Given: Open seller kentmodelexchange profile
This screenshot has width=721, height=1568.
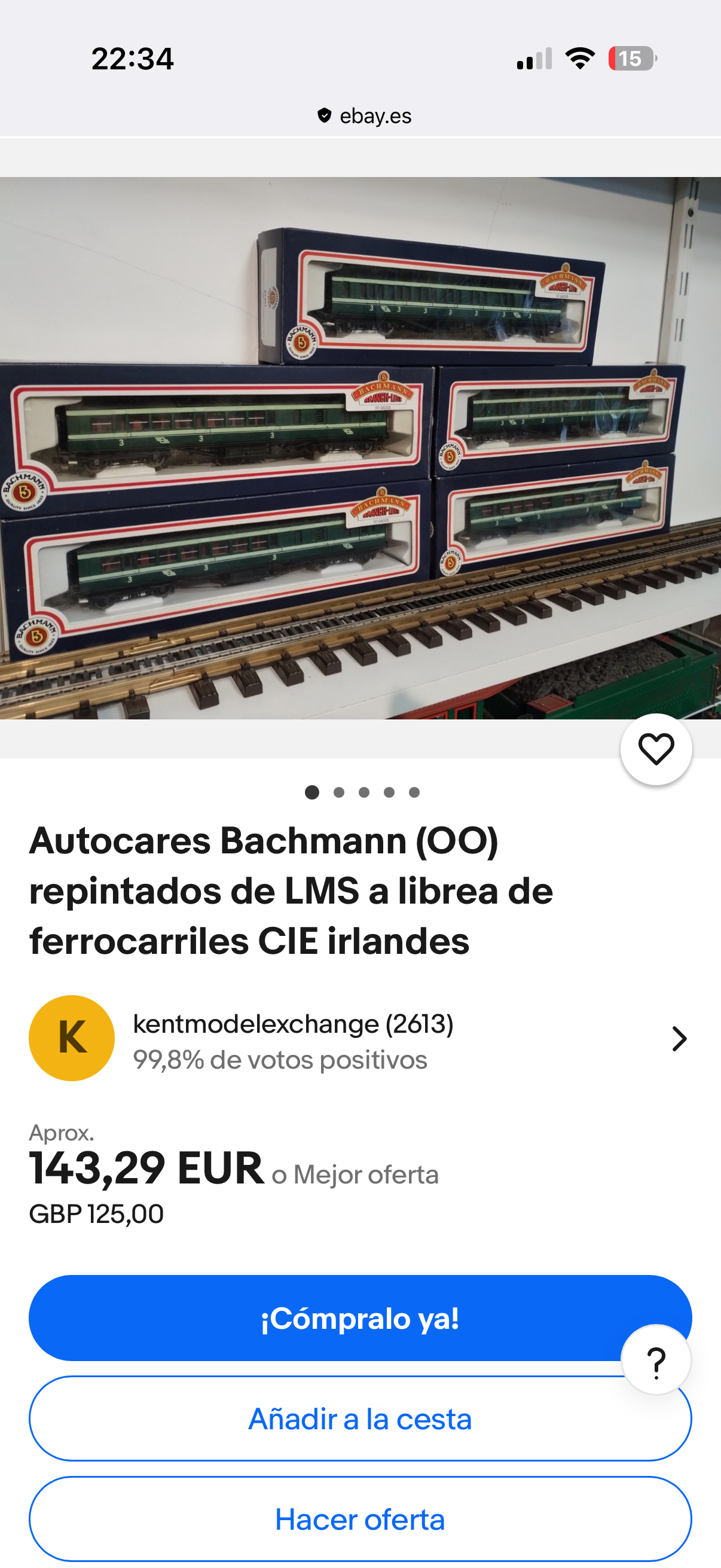Looking at the screenshot, I should pos(359,1038).
